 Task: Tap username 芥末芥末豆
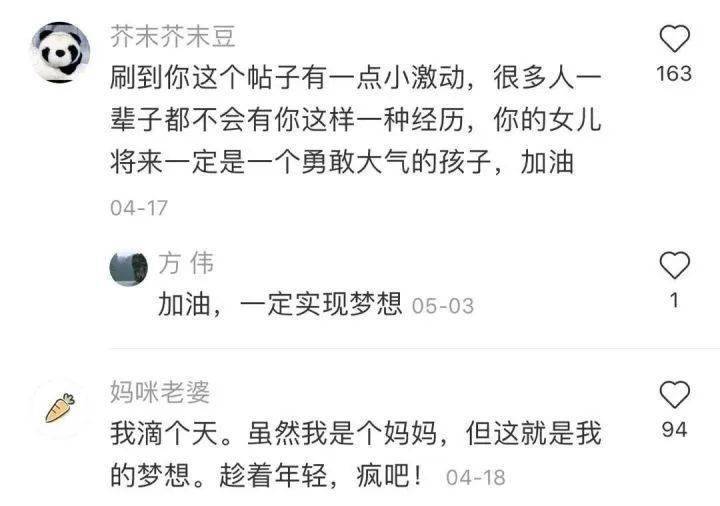(x=172, y=37)
